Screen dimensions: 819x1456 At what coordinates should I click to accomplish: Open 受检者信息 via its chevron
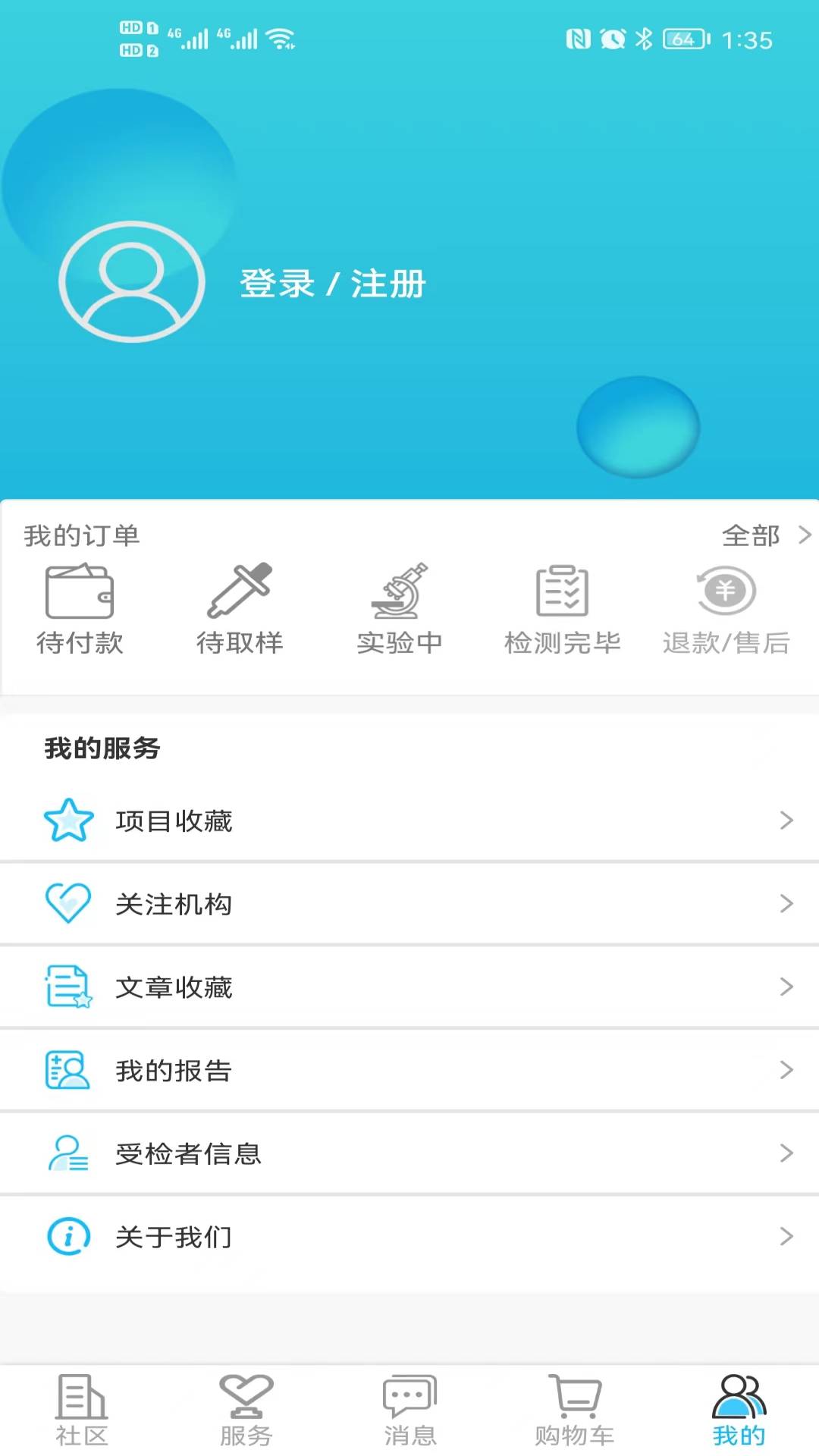(x=786, y=1153)
